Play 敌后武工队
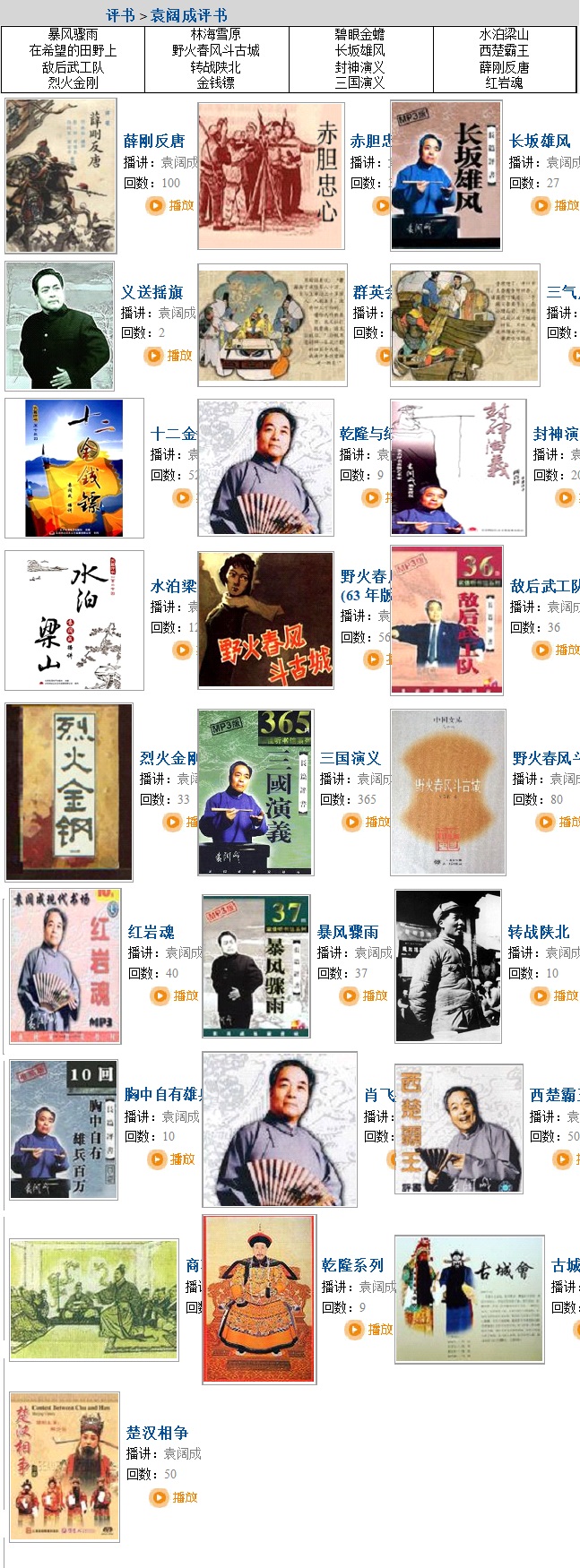The image size is (580, 1568). pyautogui.click(x=556, y=650)
